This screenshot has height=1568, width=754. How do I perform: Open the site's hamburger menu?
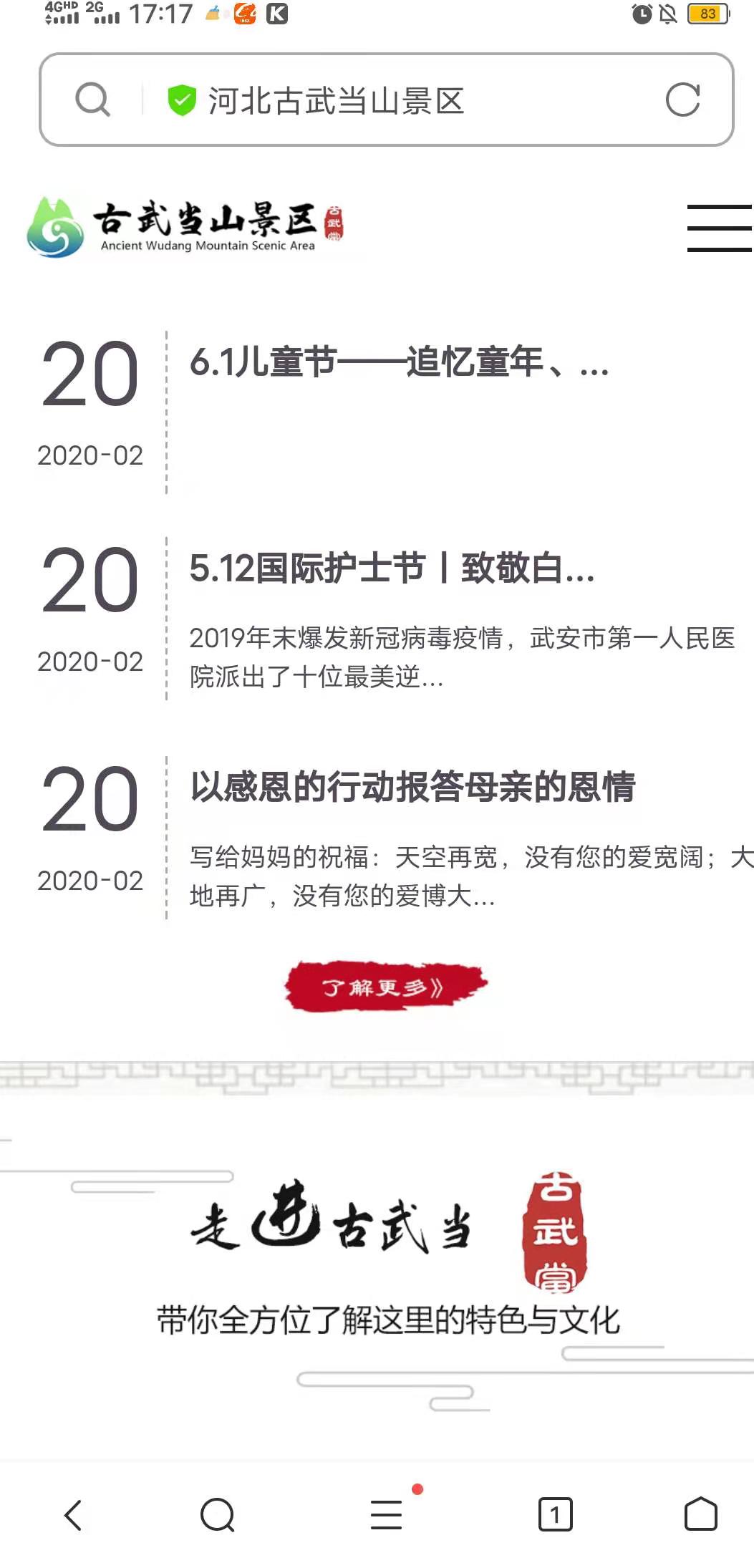click(x=718, y=228)
